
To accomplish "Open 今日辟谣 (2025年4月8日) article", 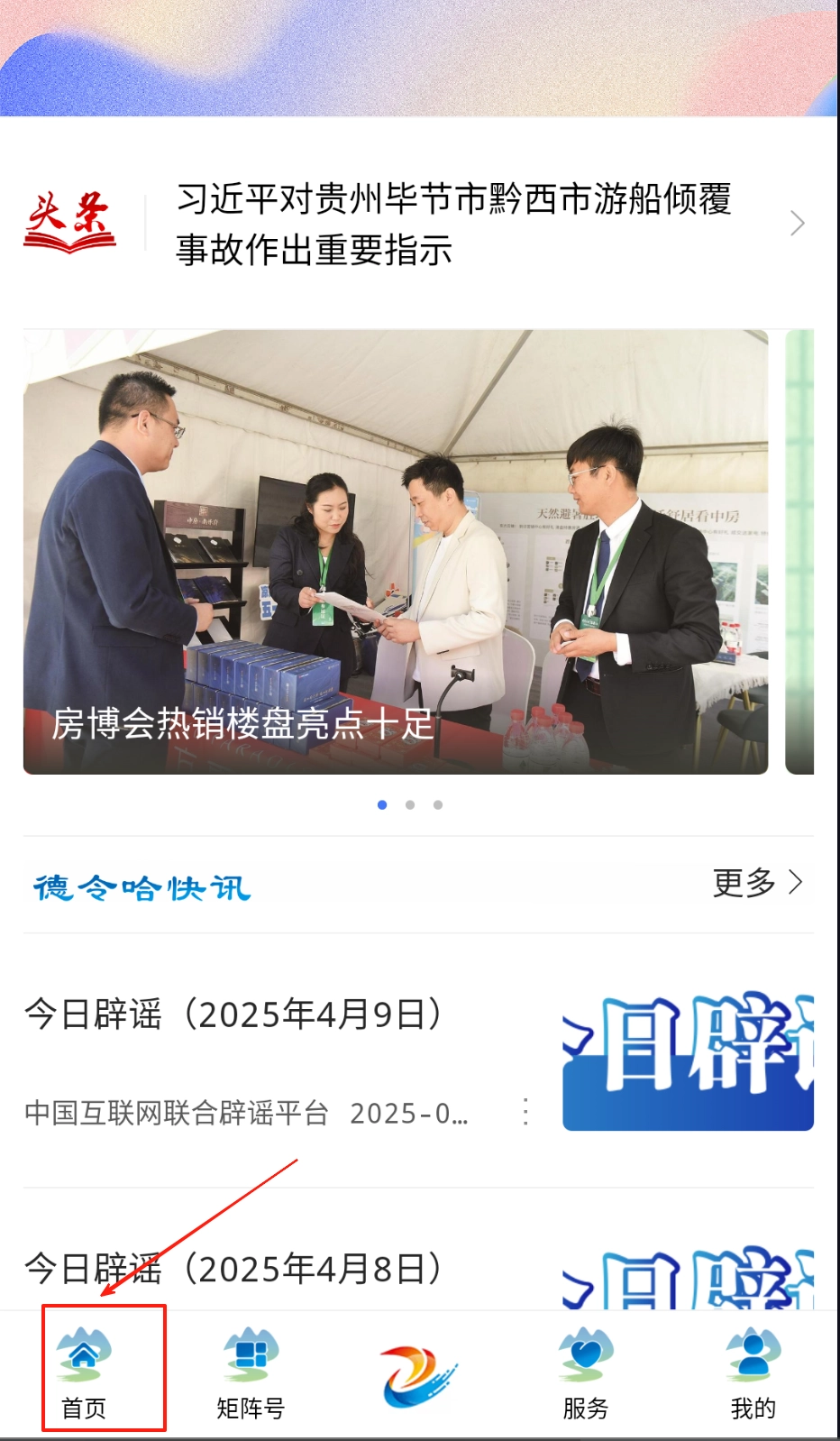I will [x=233, y=1269].
